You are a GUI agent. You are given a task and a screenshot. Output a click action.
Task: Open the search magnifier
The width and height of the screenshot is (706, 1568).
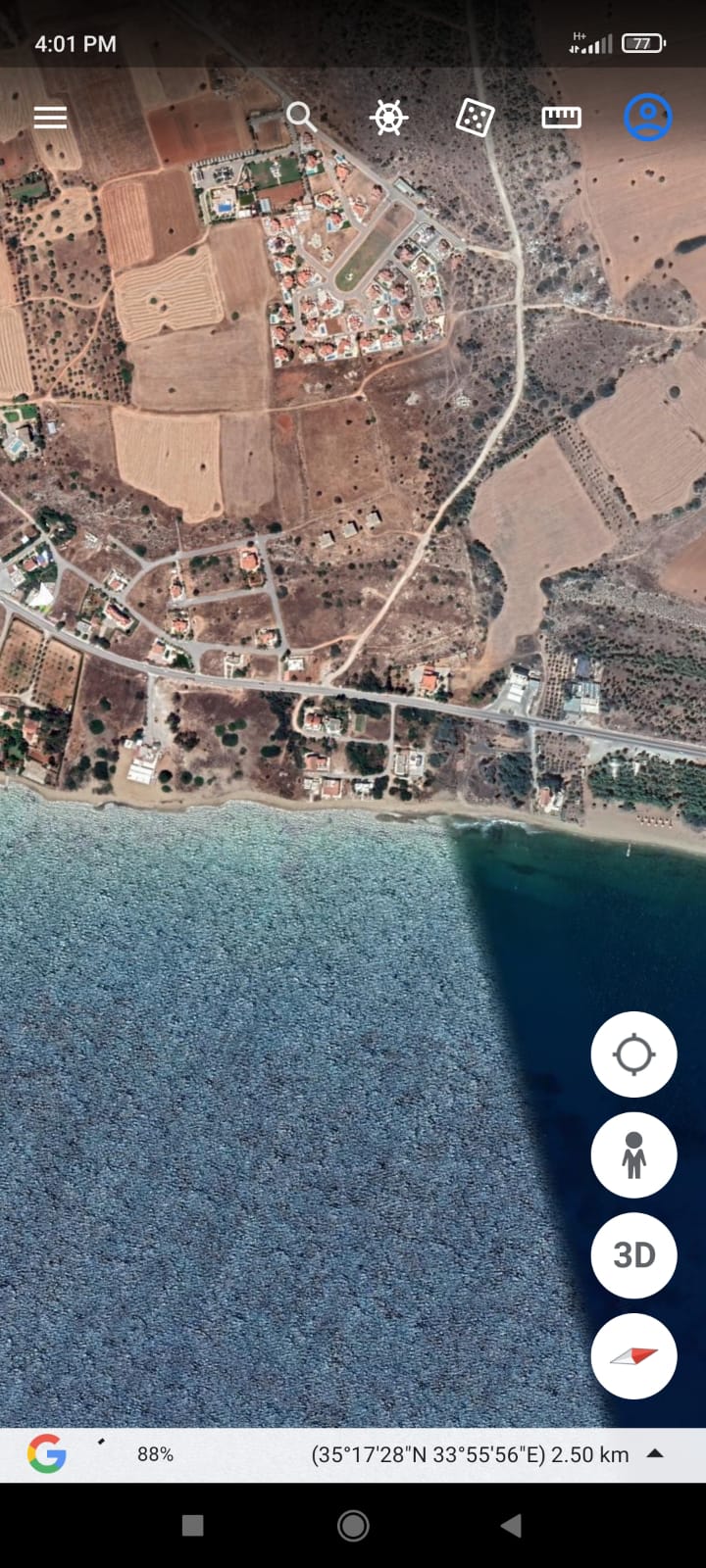click(302, 117)
